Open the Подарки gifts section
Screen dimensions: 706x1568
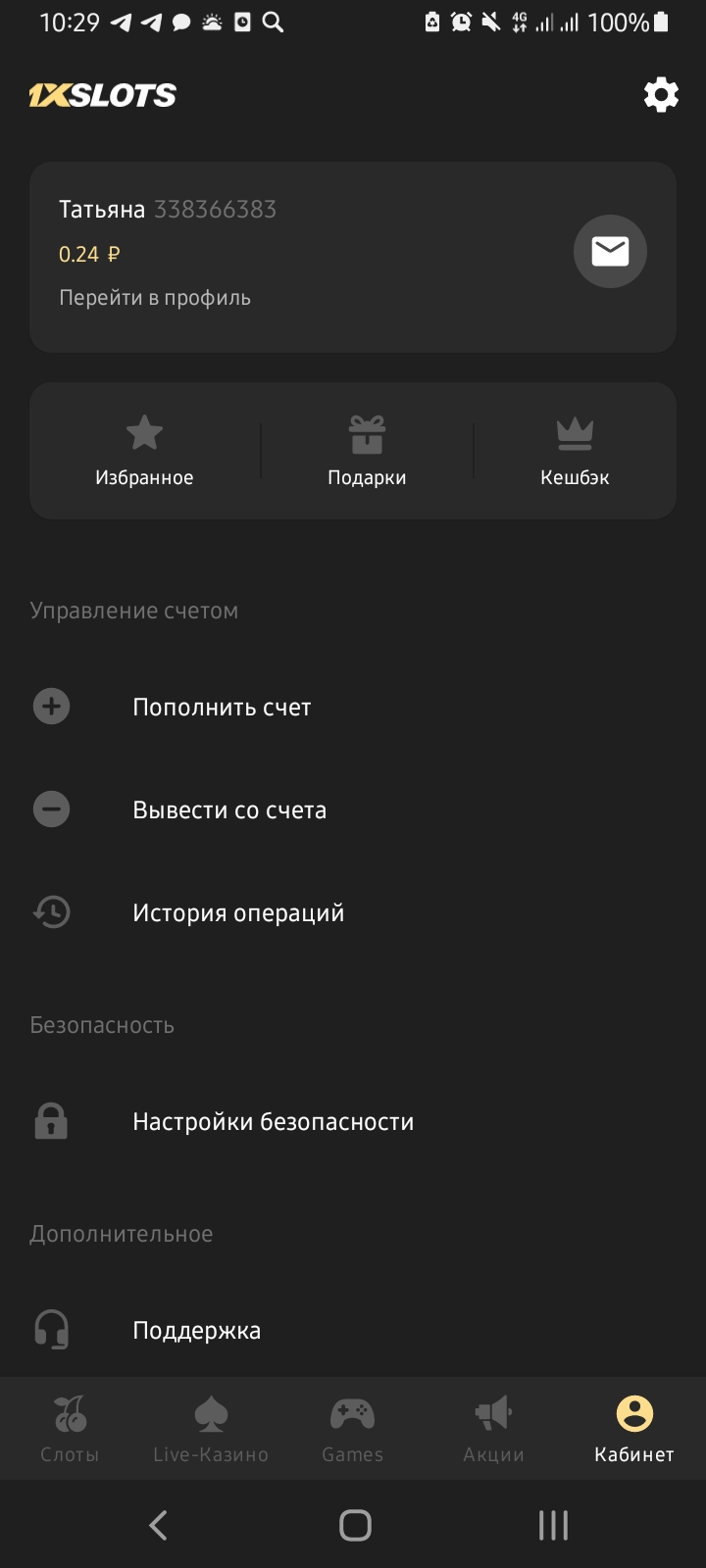tap(367, 451)
